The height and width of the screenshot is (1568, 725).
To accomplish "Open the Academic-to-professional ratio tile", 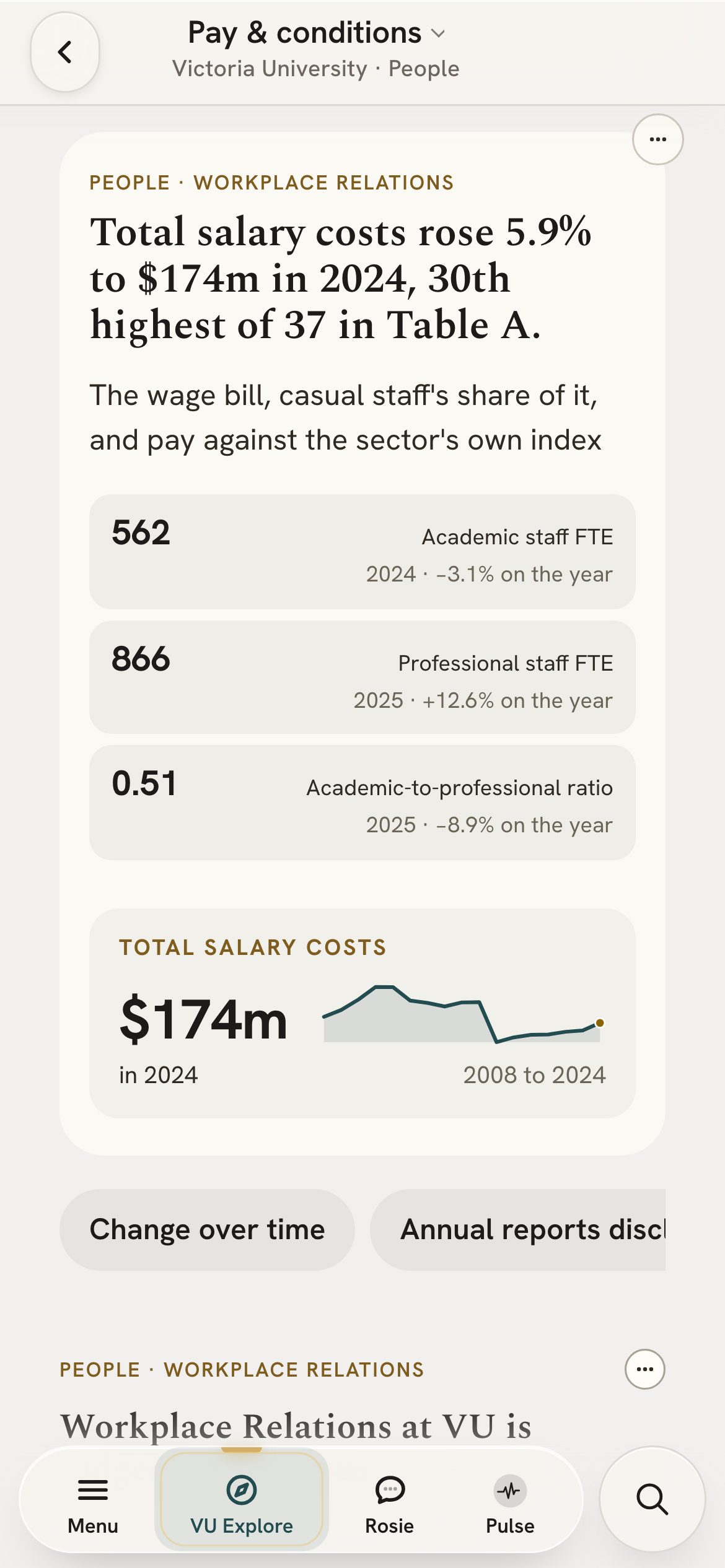I will pyautogui.click(x=362, y=803).
